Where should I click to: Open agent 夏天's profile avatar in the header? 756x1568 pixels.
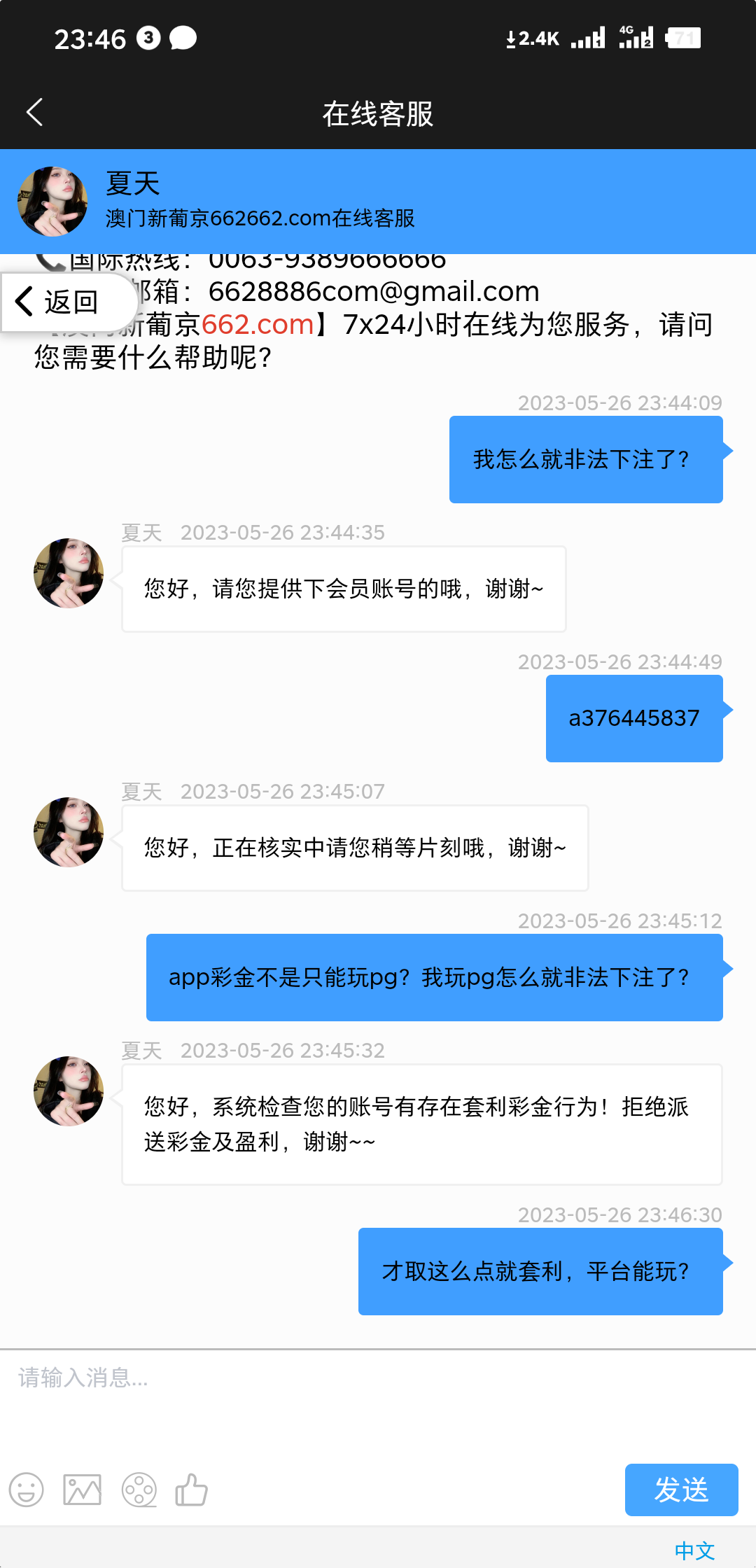(x=52, y=201)
